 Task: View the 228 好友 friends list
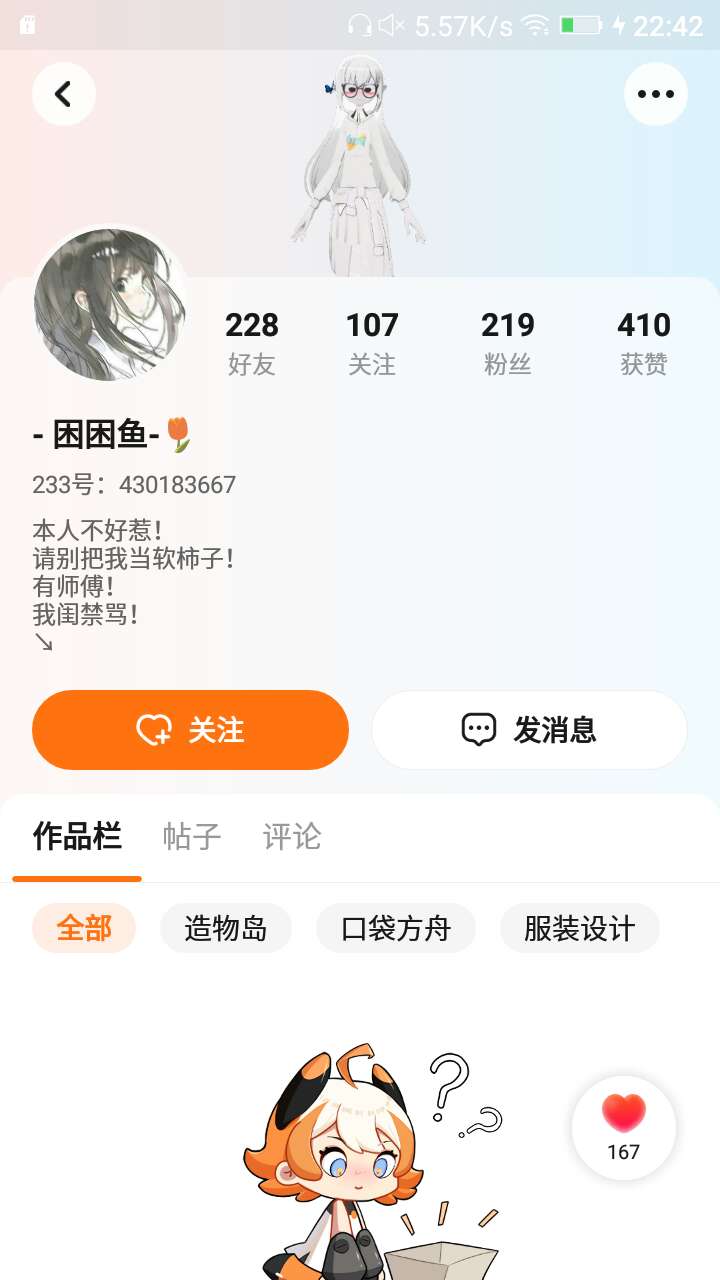click(251, 342)
